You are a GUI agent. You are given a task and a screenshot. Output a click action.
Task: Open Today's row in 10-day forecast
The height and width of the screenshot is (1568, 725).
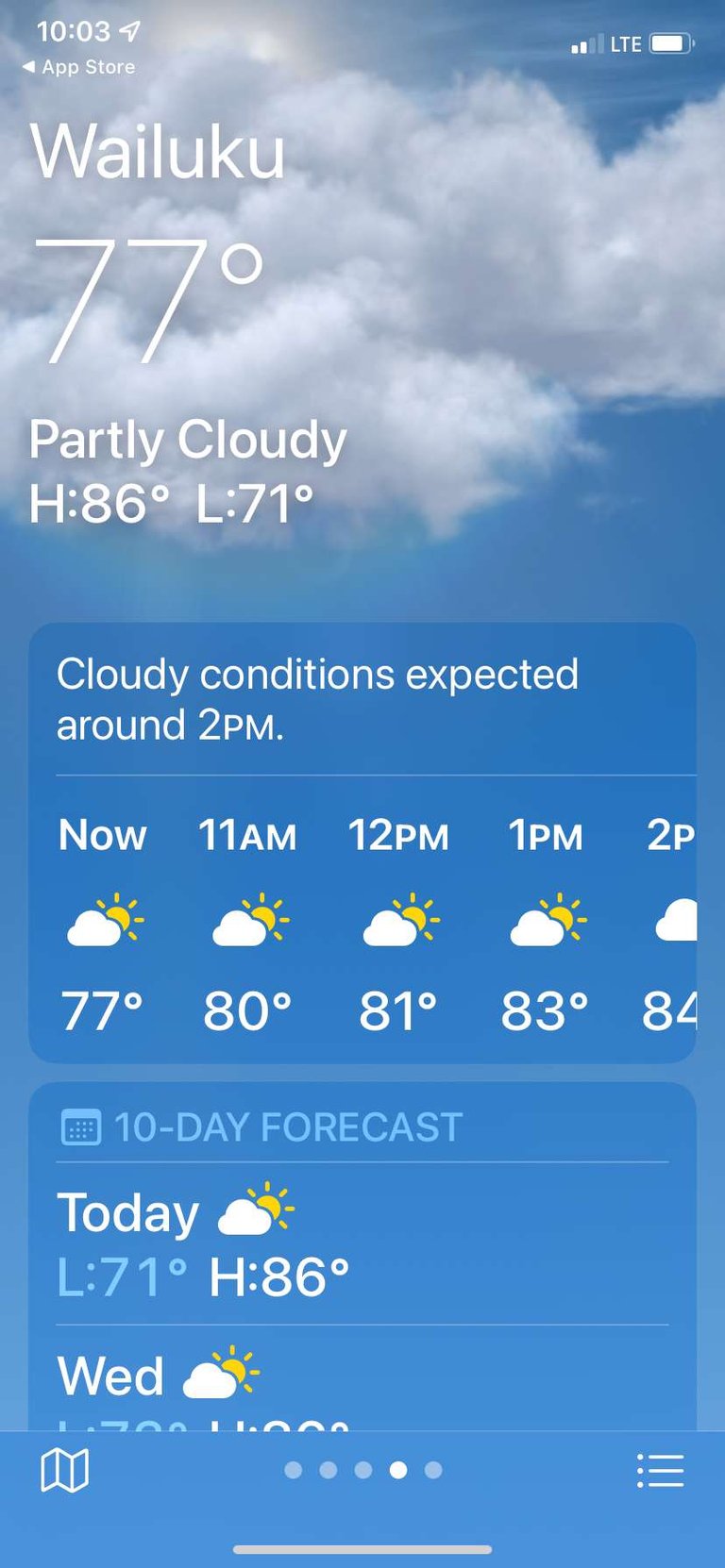click(x=362, y=1243)
